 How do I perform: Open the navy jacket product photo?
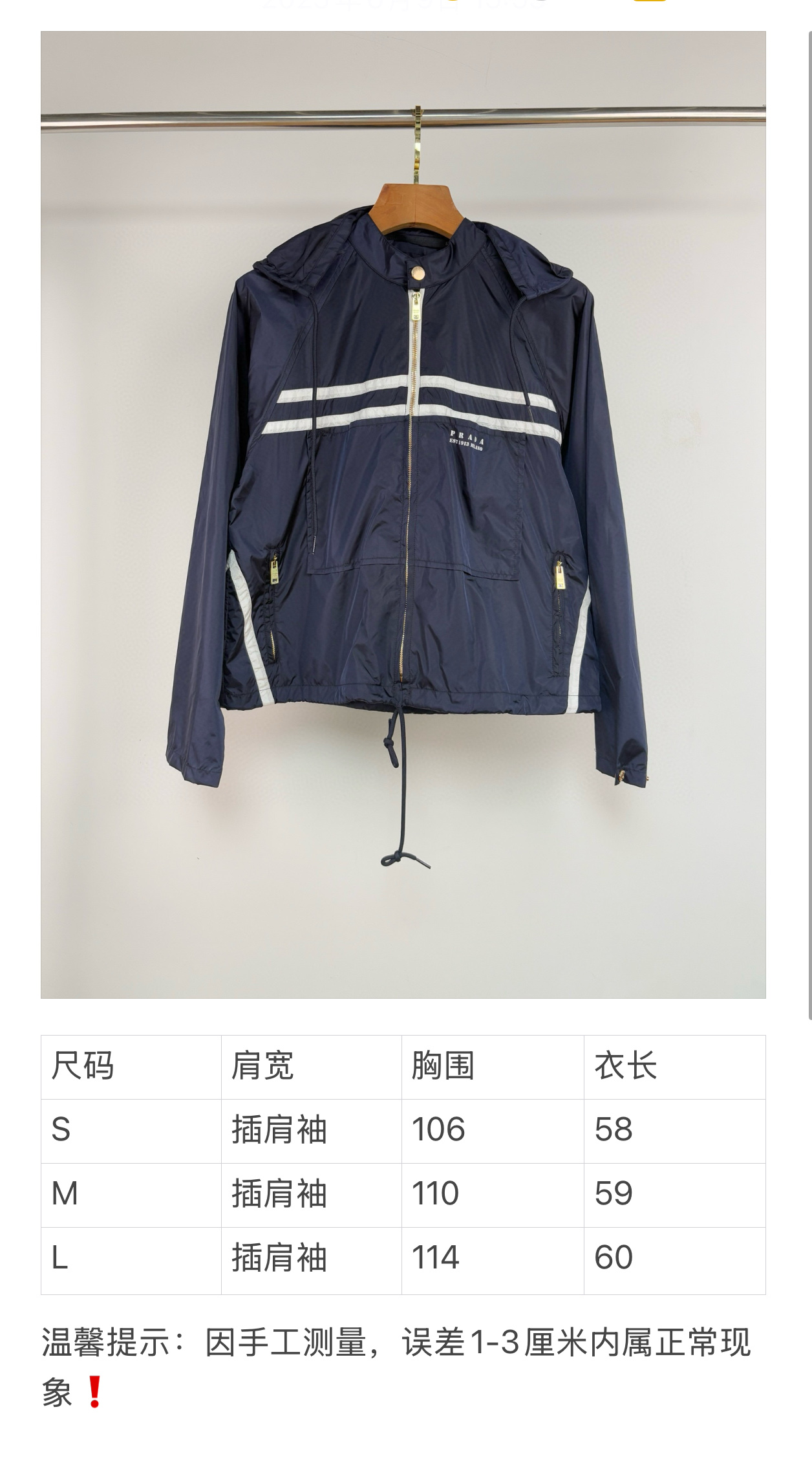[x=403, y=514]
